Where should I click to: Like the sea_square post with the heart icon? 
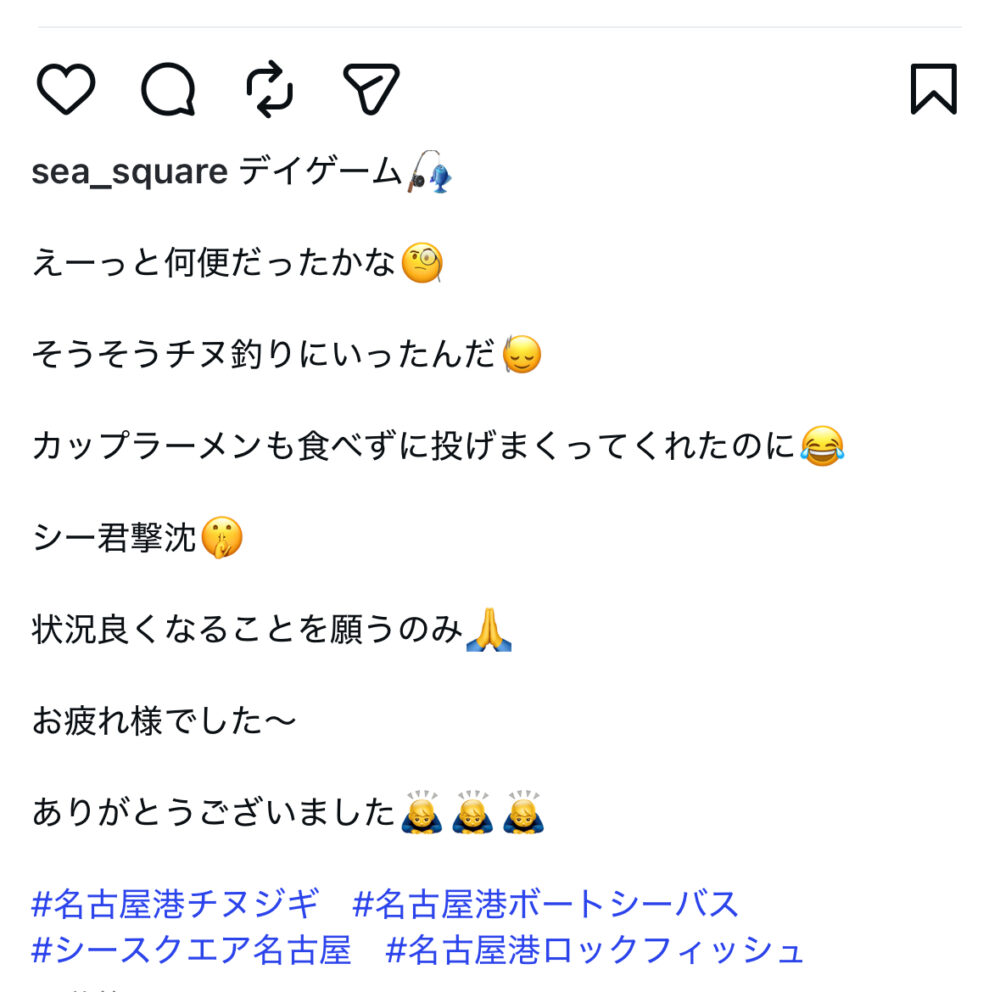pyautogui.click(x=66, y=89)
